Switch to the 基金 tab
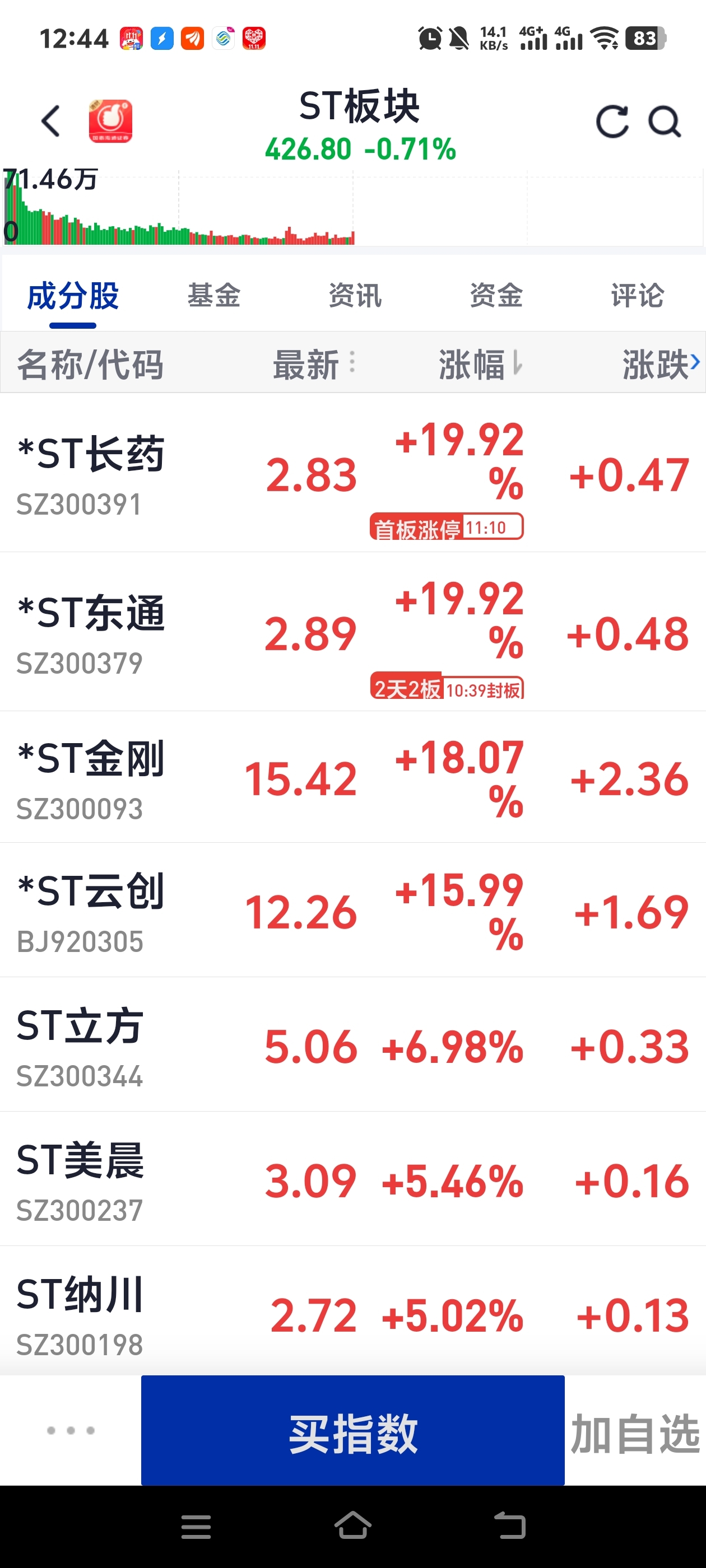The width and height of the screenshot is (706, 1568). coord(214,296)
